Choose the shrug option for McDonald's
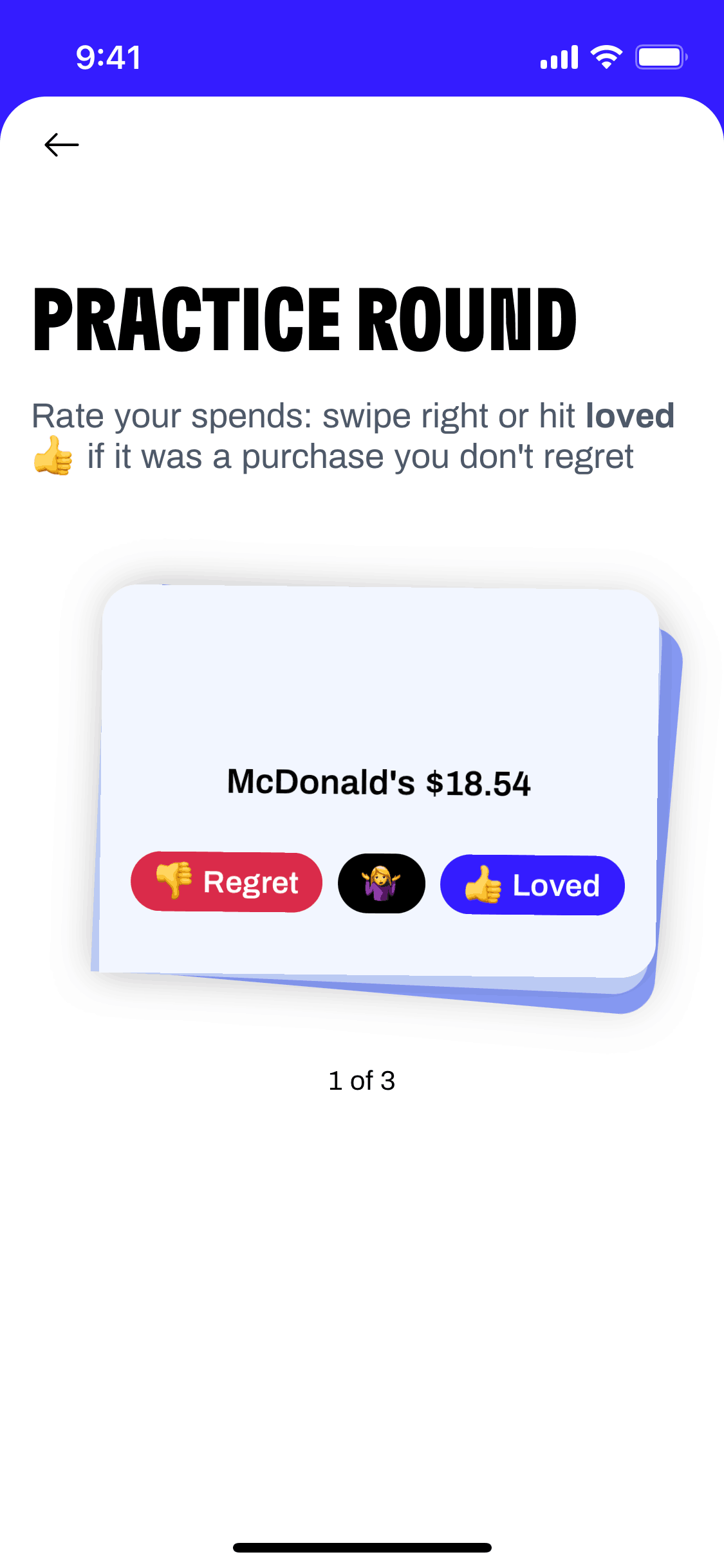Viewport: 724px width, 1568px height. click(382, 883)
